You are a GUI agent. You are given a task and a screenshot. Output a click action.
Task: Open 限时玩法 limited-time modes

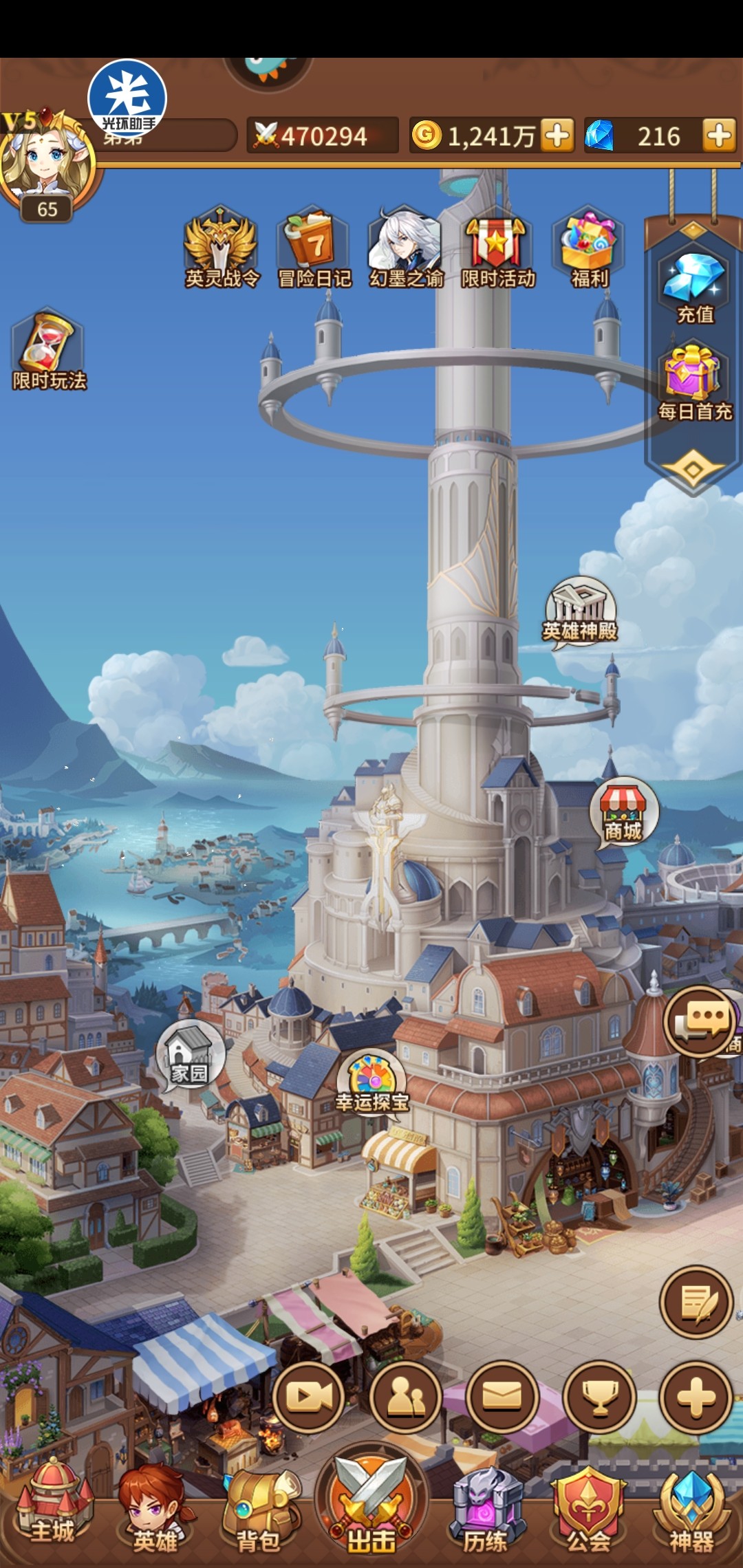(x=48, y=351)
